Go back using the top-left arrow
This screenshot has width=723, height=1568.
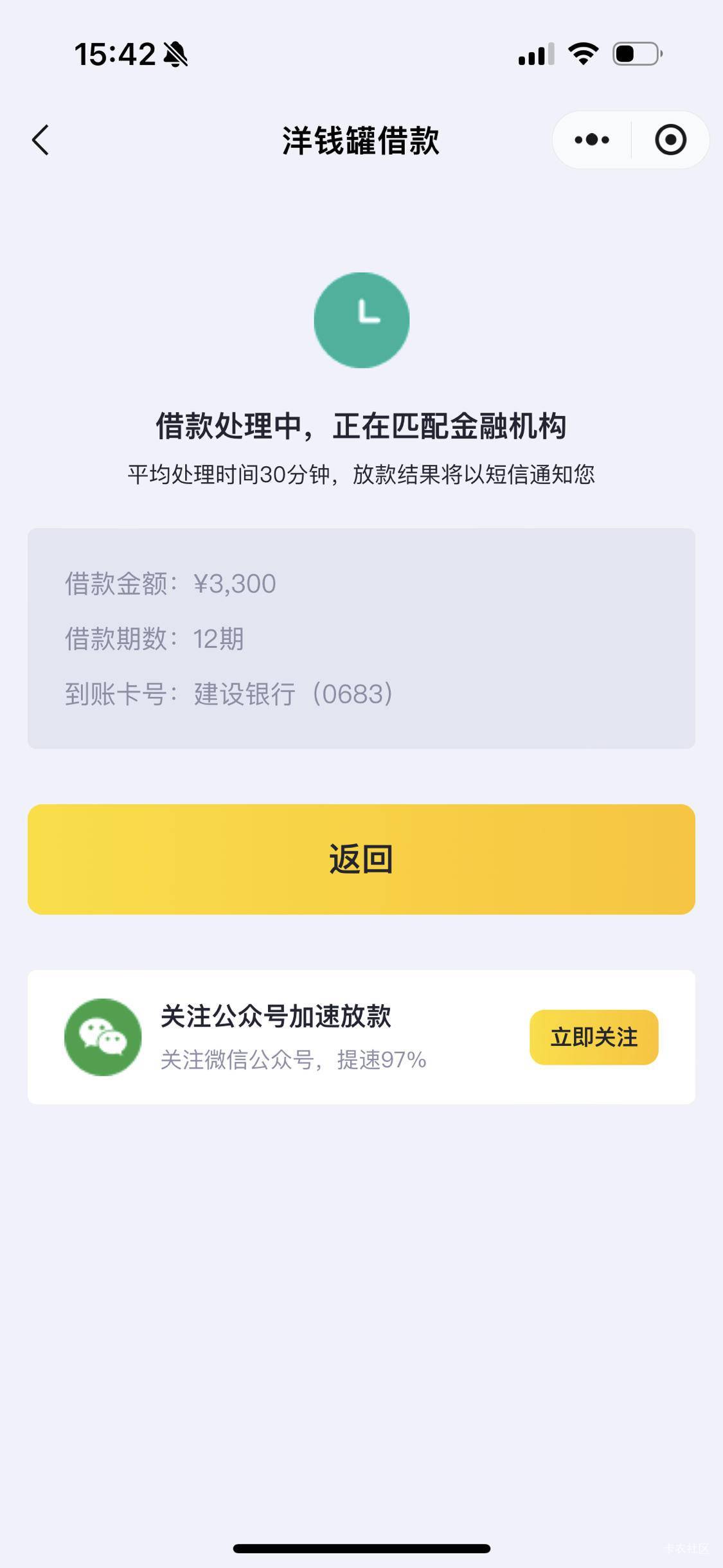point(40,140)
